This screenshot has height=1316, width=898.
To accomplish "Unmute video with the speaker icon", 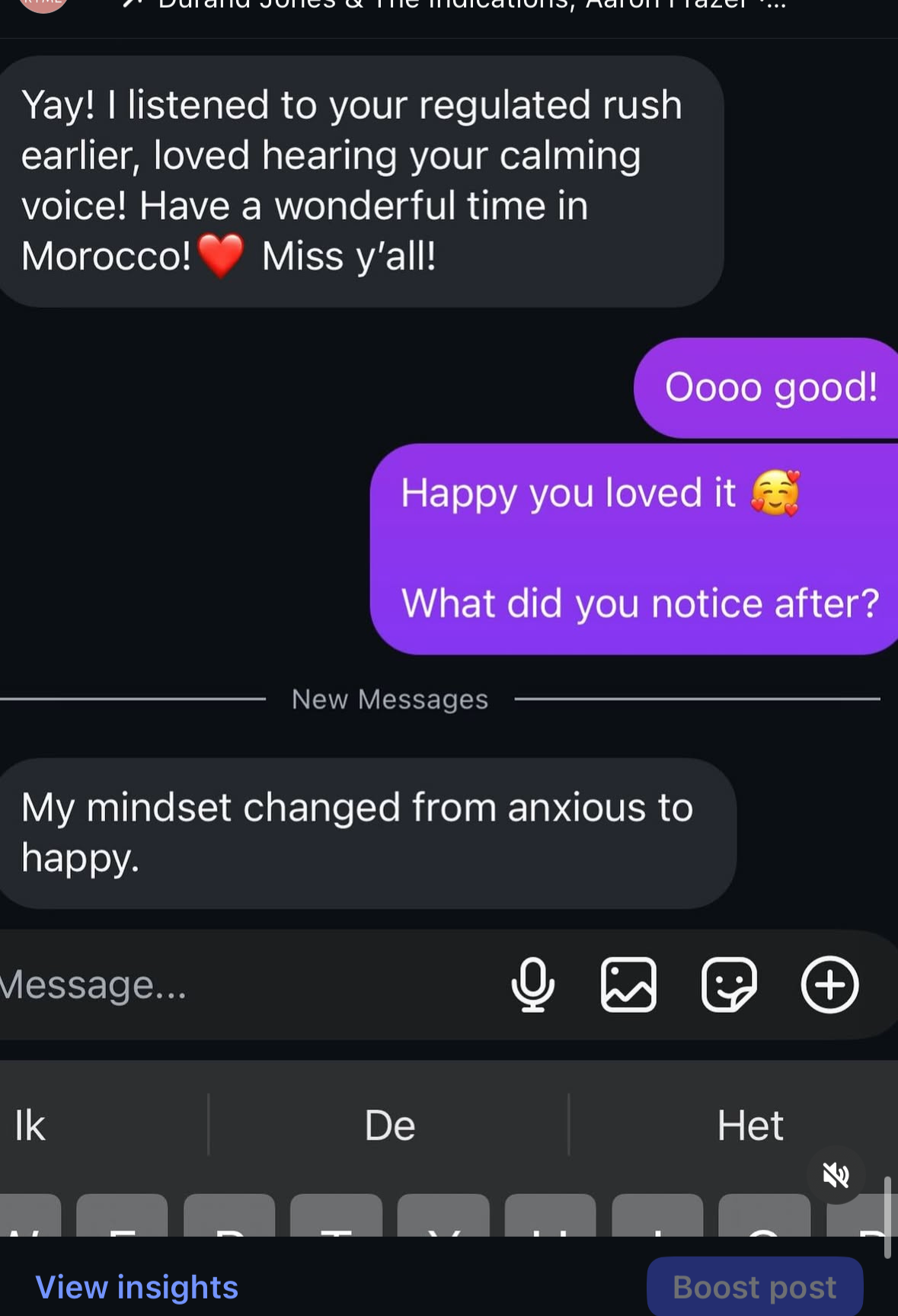I will click(836, 1175).
